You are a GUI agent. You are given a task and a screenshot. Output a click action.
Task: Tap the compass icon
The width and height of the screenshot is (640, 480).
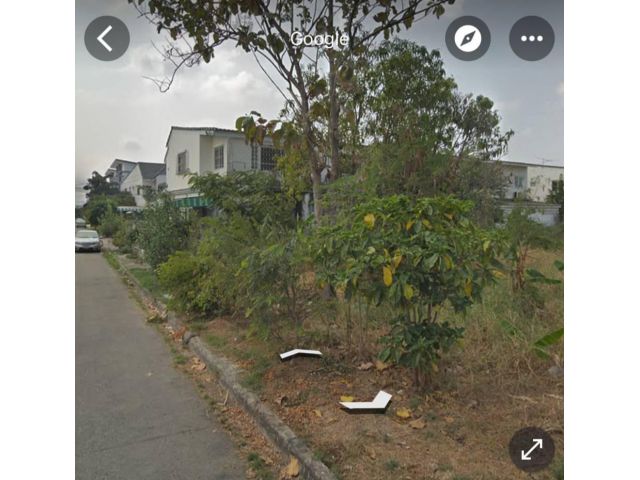pos(467,39)
